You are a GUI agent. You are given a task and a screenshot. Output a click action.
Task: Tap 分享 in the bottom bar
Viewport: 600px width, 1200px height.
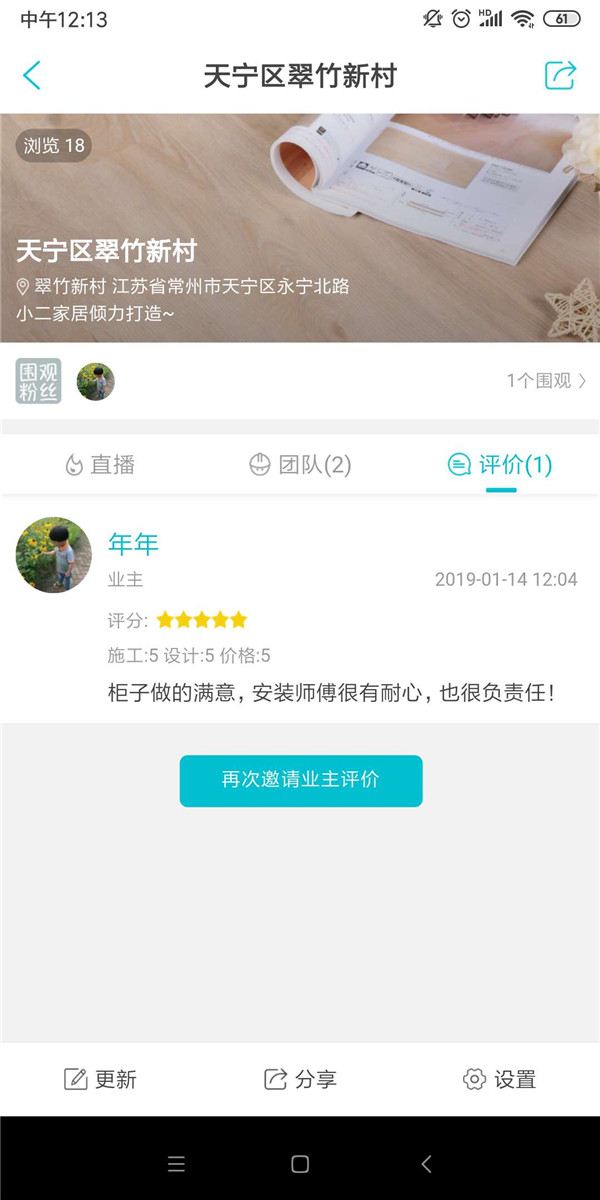click(300, 1079)
